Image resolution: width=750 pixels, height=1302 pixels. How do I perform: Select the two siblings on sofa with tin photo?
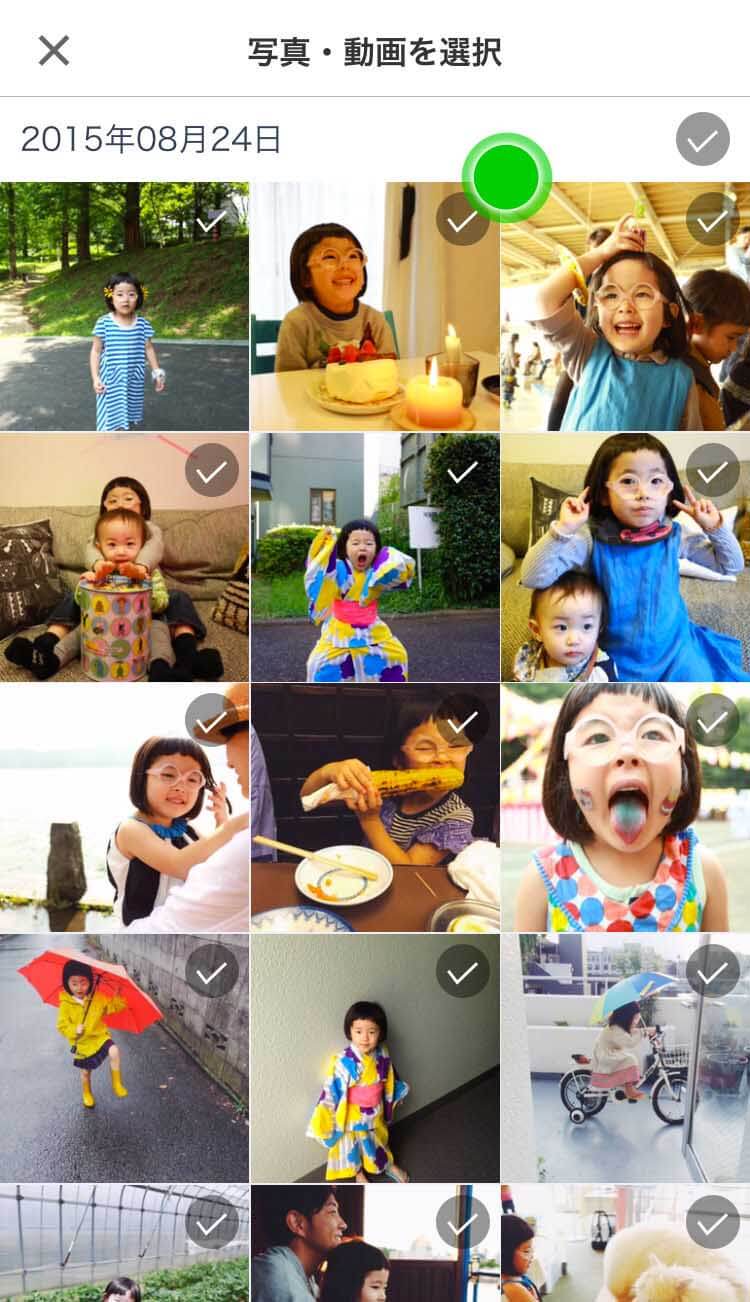pos(124,557)
